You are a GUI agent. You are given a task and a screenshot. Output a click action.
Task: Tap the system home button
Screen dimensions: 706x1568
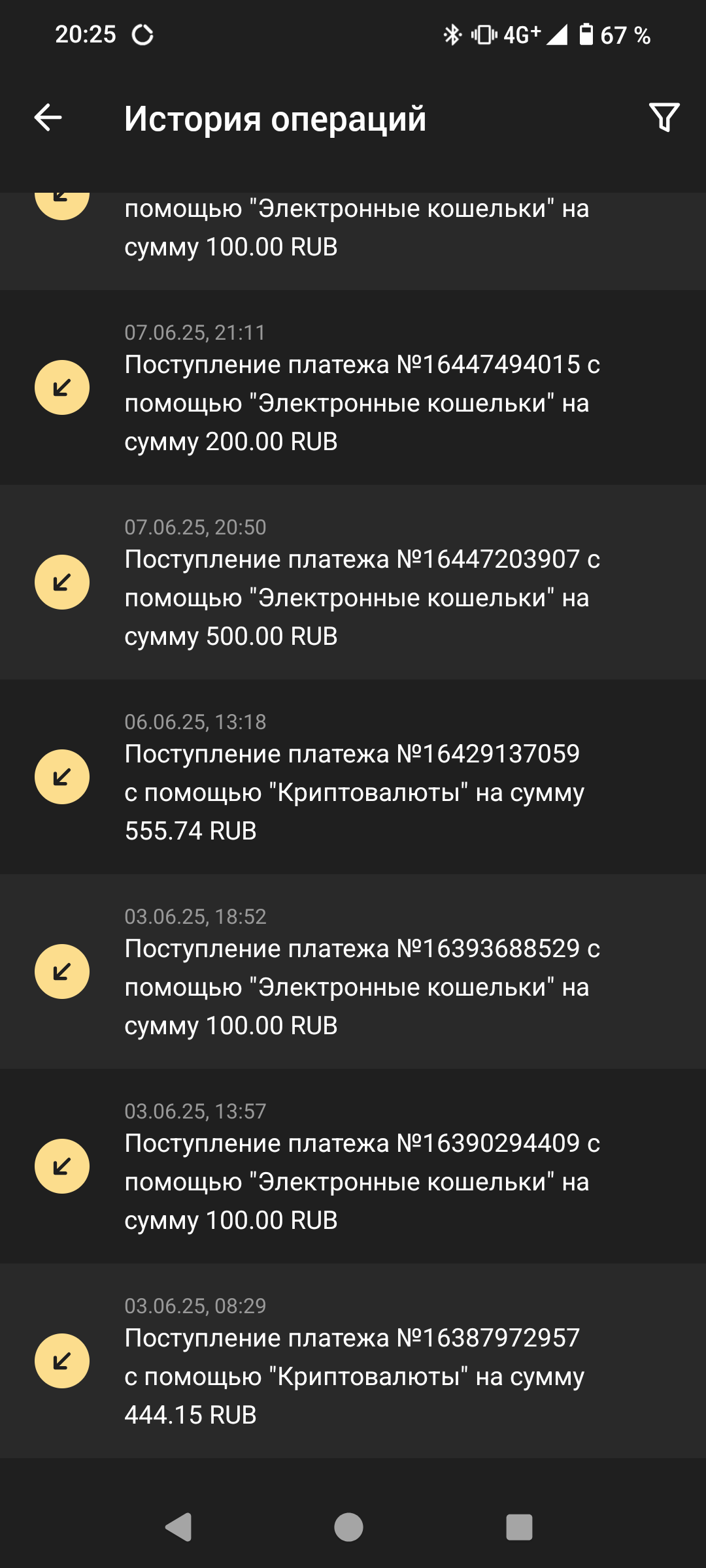[x=348, y=1527]
